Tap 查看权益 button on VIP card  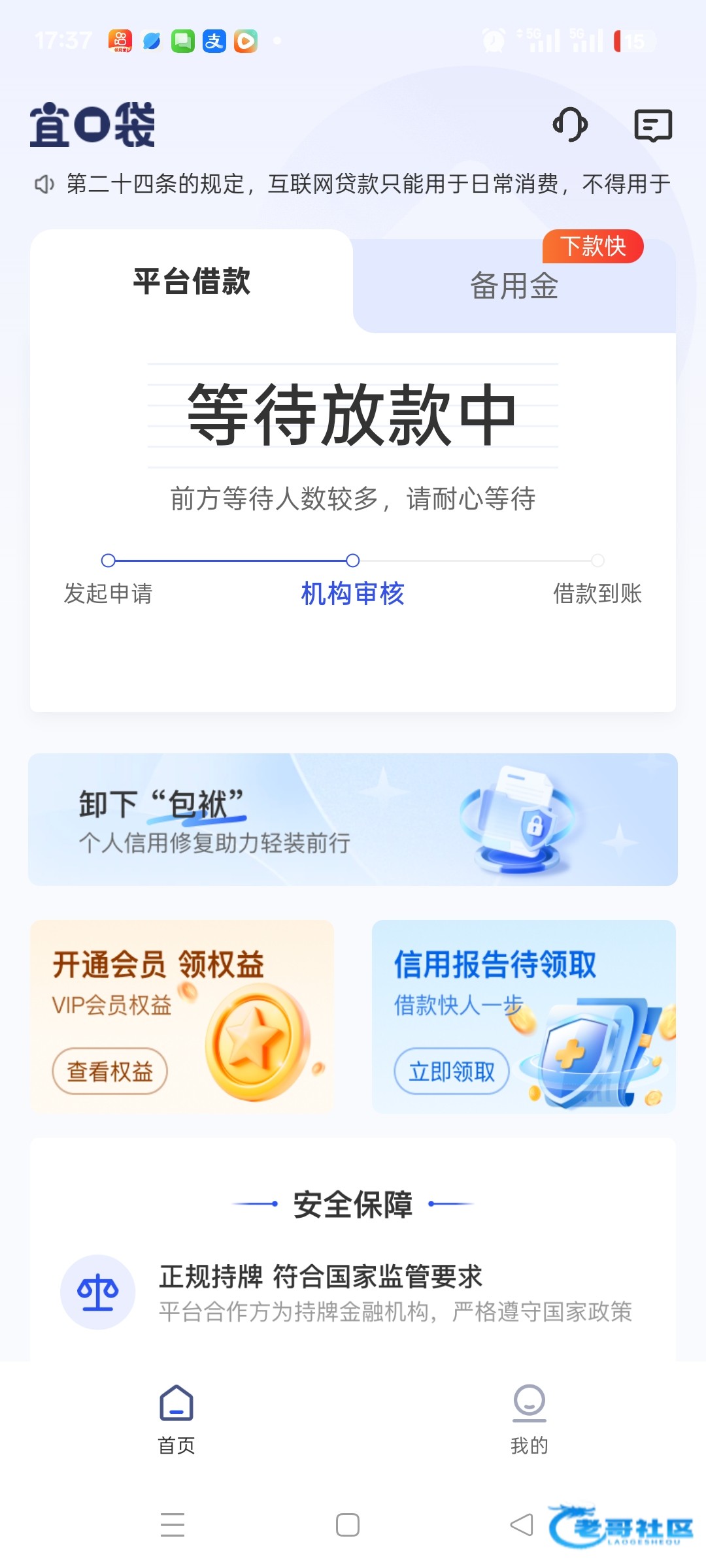pyautogui.click(x=110, y=1071)
